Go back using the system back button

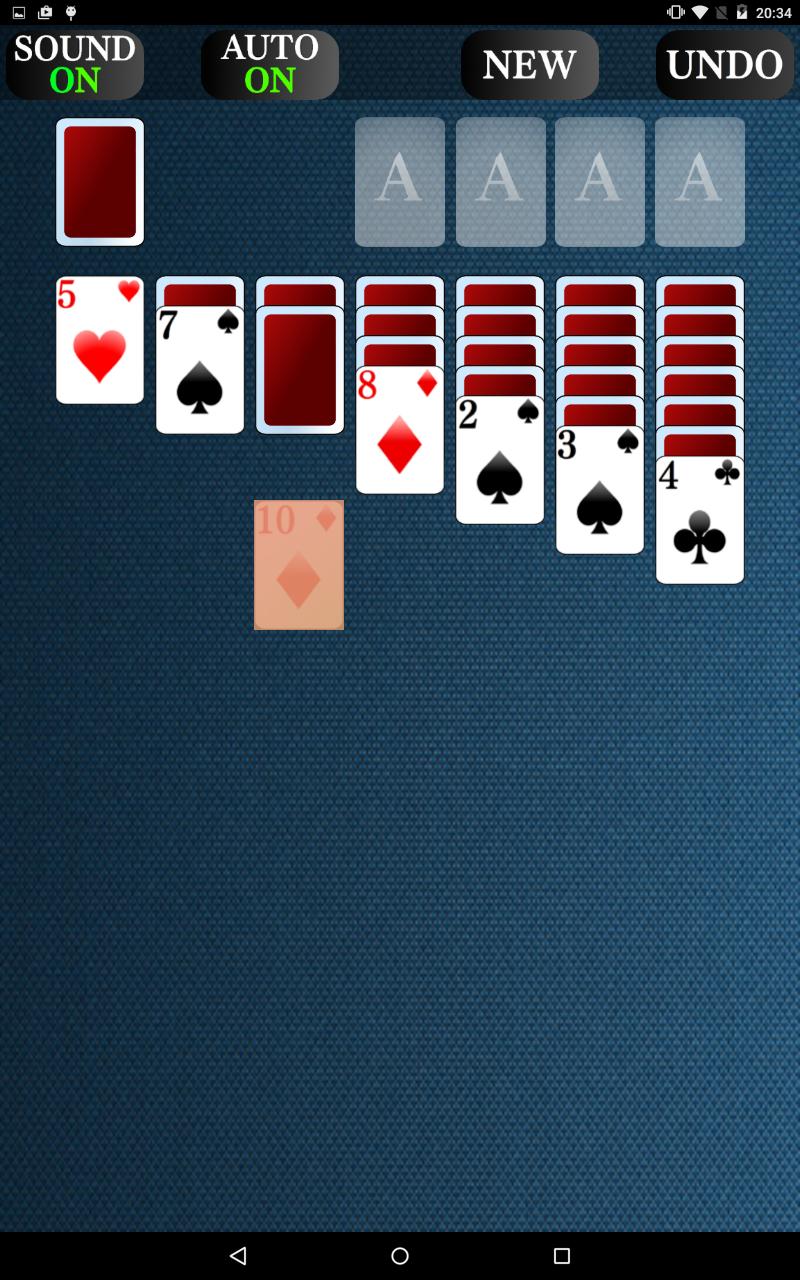[237, 1256]
